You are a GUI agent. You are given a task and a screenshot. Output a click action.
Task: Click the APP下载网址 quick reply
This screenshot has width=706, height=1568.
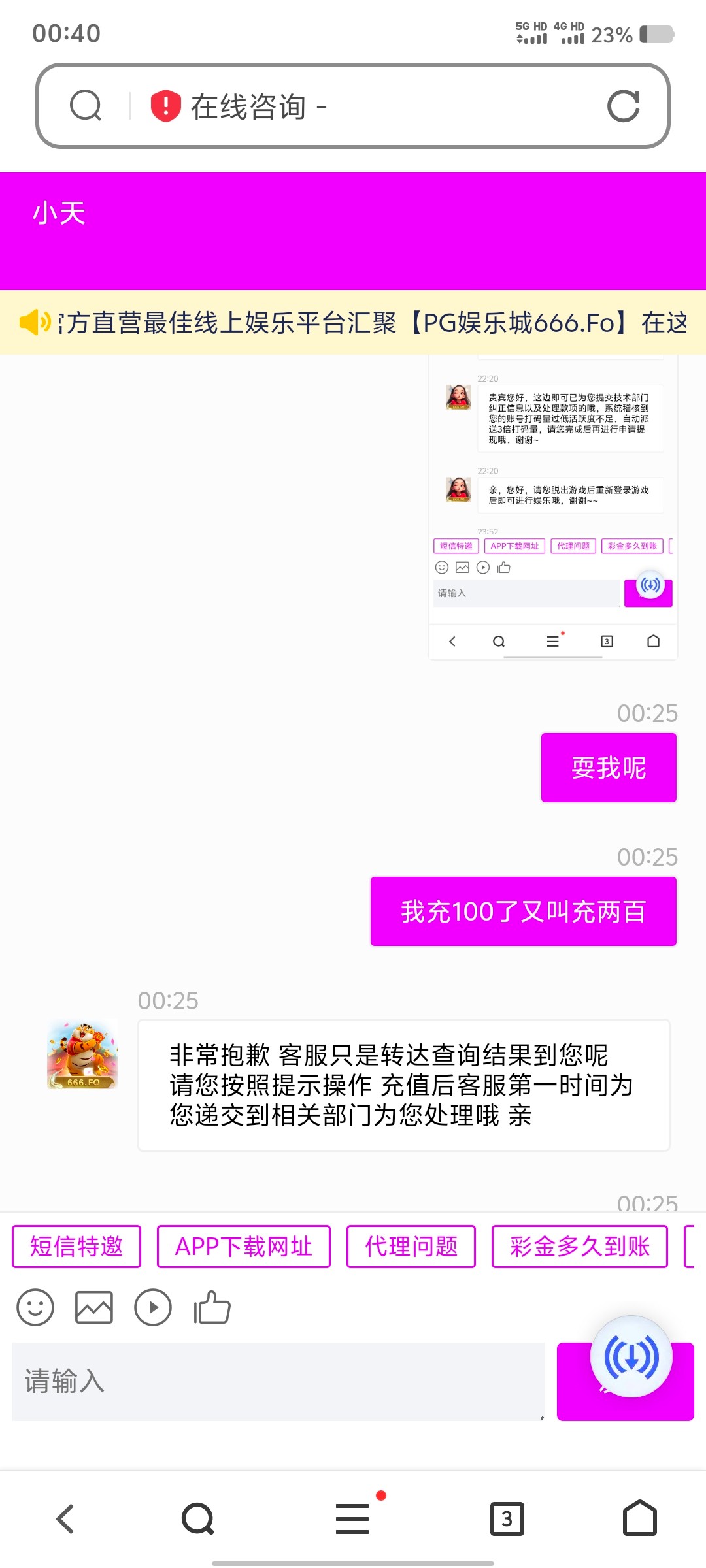[244, 1246]
